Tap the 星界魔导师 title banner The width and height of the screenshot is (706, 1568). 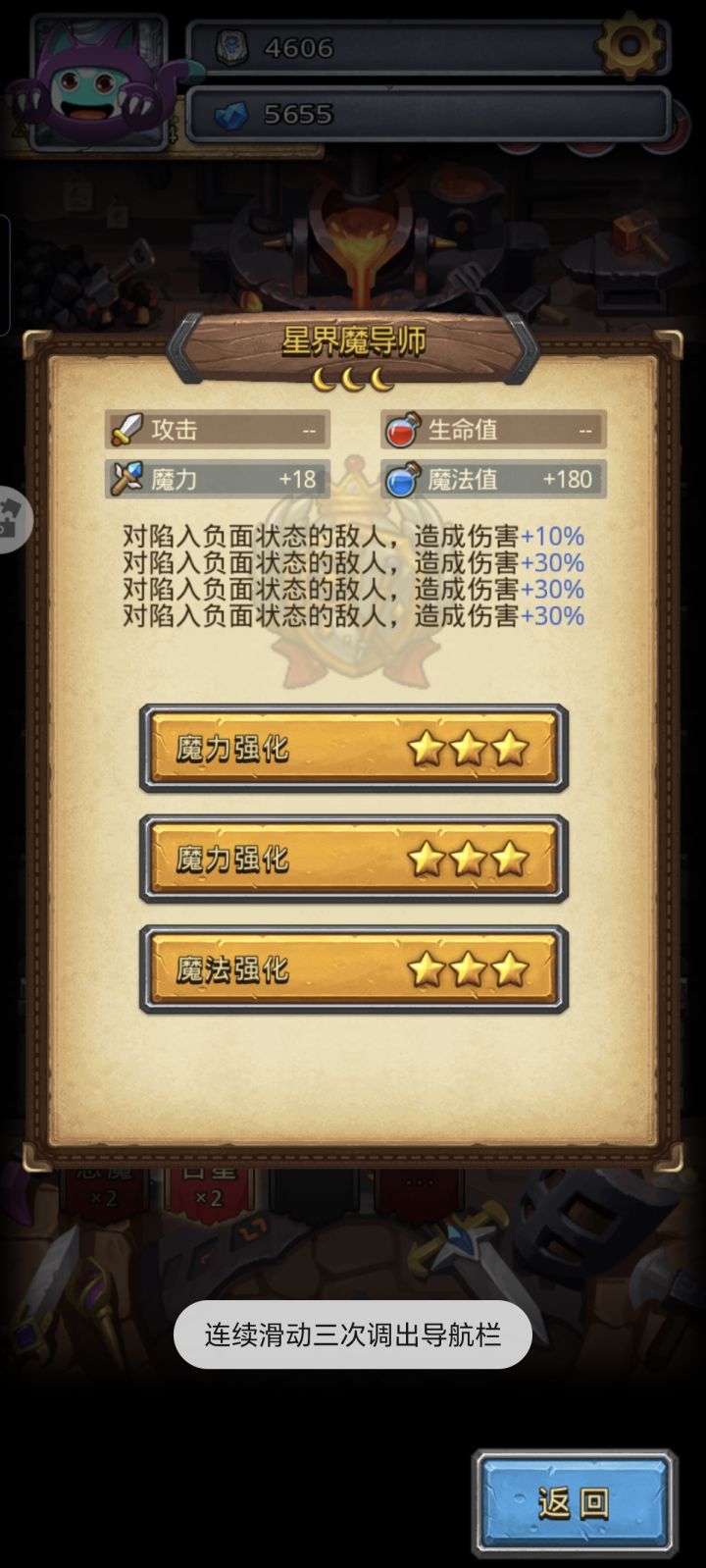(x=353, y=344)
